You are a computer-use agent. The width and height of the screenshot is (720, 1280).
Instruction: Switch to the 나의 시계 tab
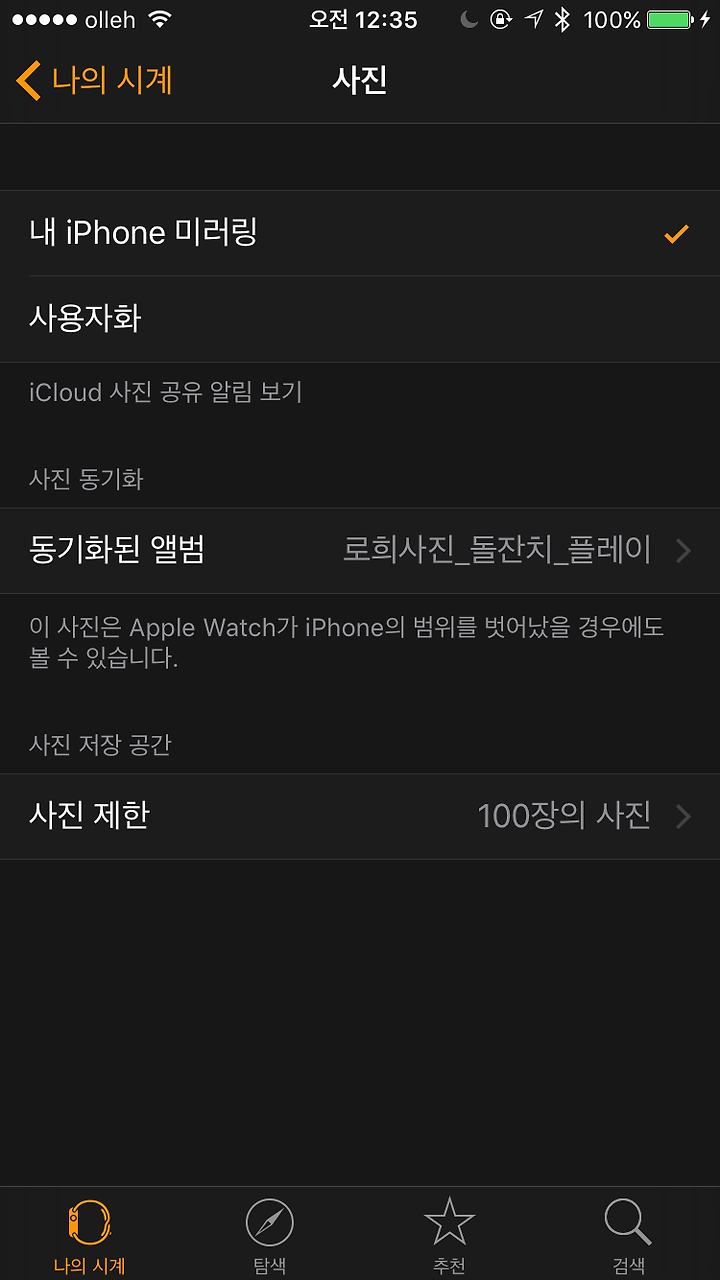(90, 1234)
